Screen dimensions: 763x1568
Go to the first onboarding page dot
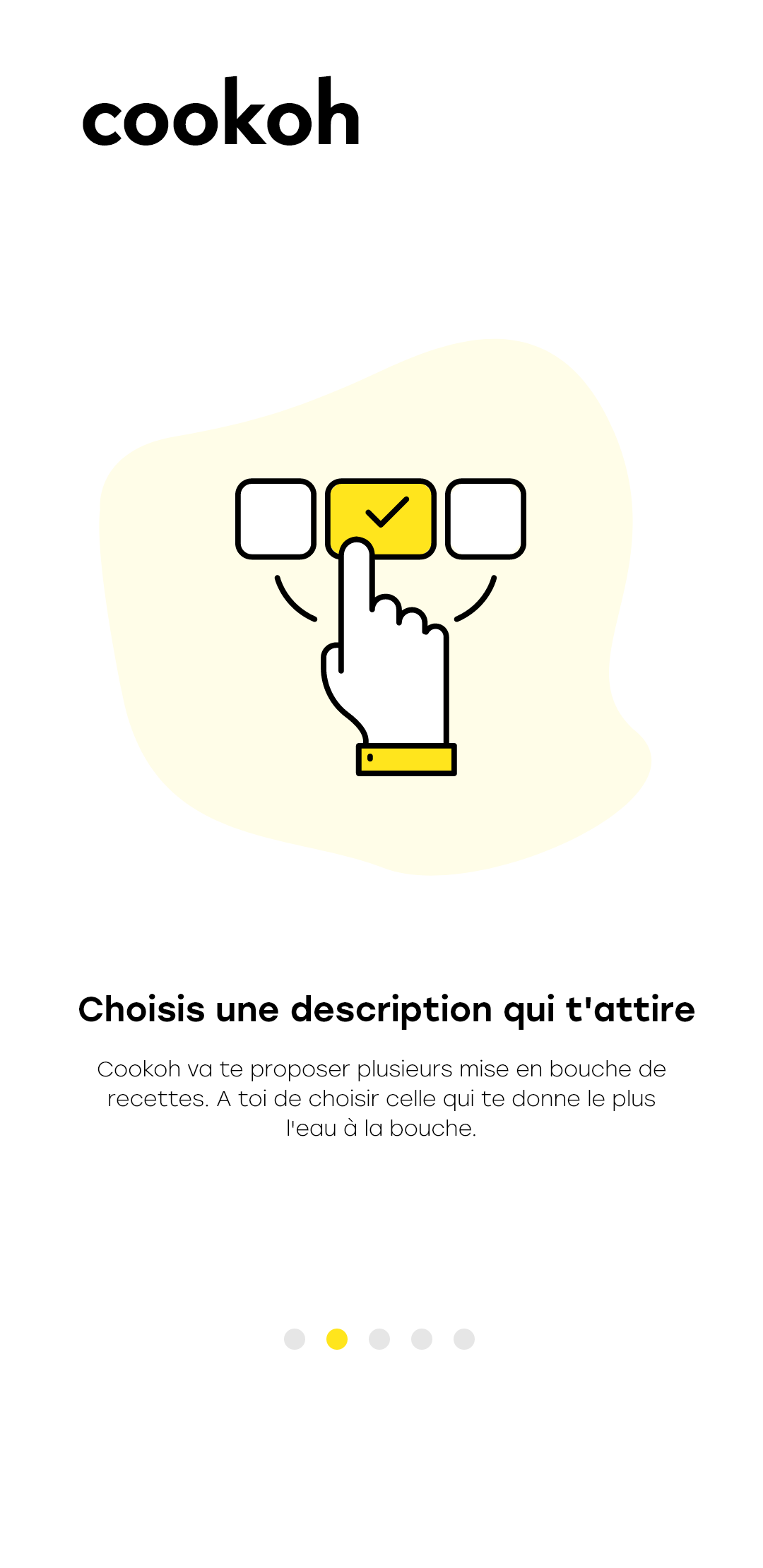(295, 1339)
